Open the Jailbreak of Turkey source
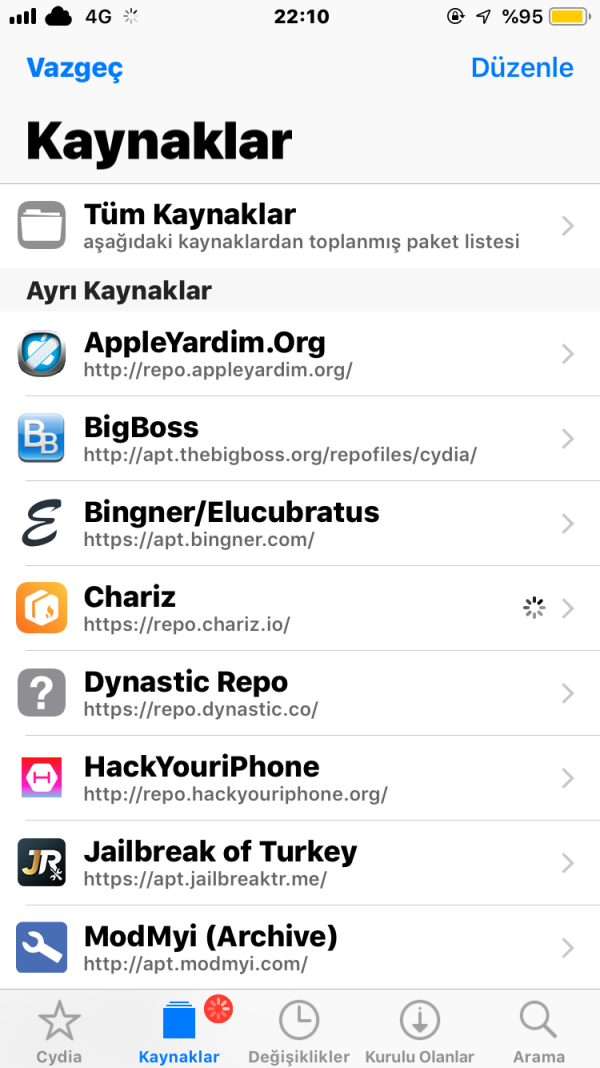The image size is (600, 1068). 300,863
